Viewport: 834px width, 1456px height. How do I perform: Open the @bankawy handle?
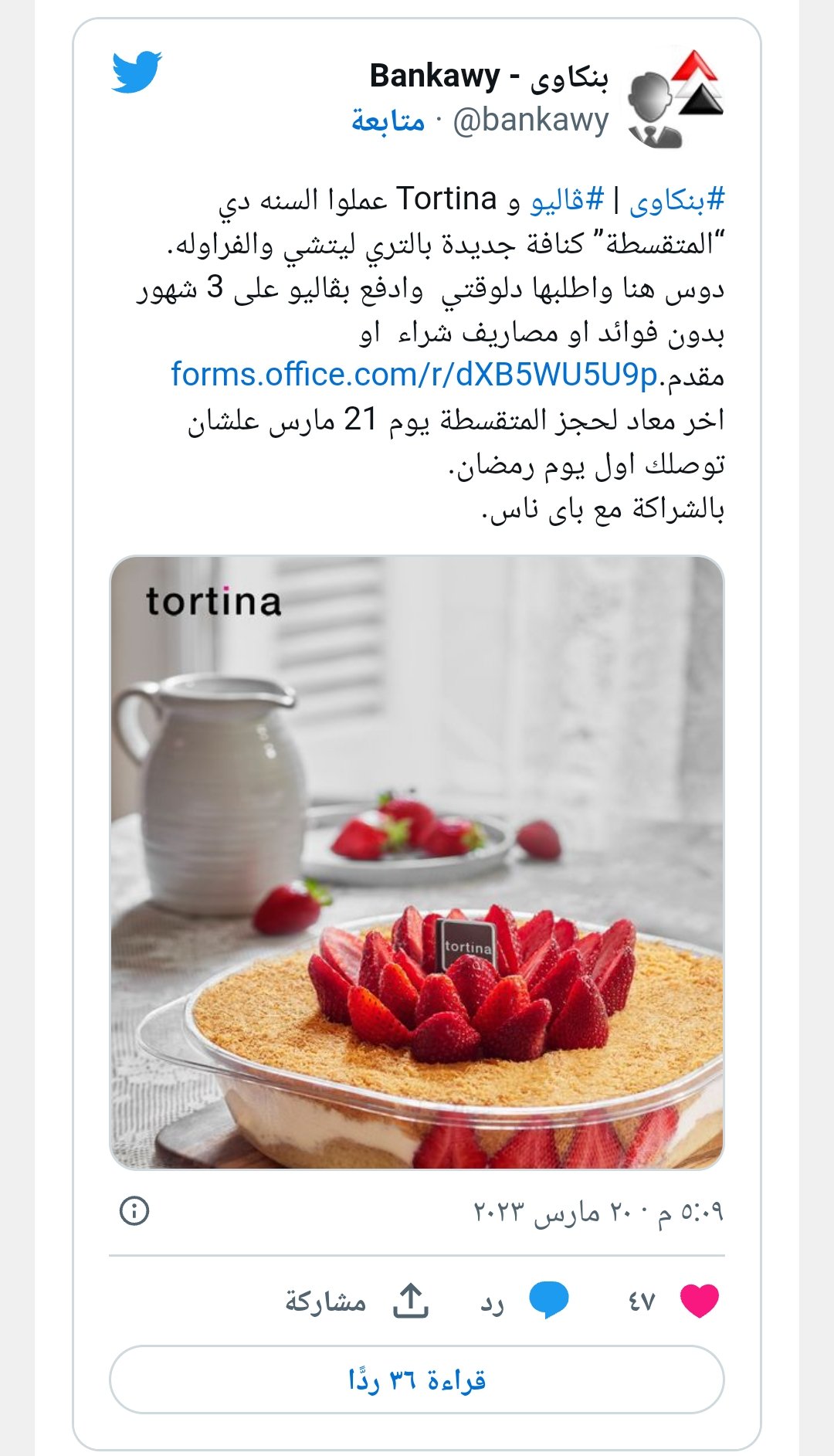531,121
